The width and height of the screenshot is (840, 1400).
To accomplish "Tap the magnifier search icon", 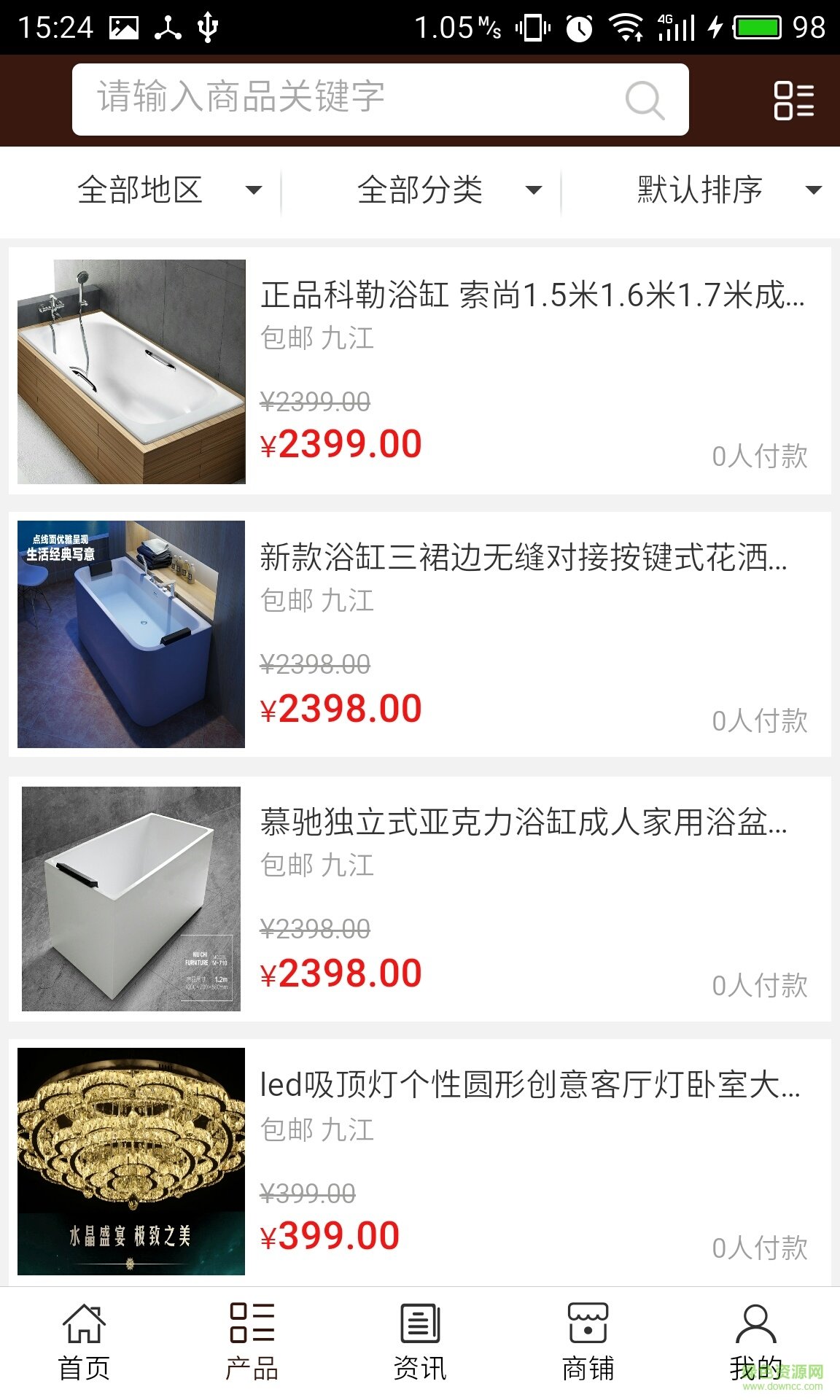I will coord(645,100).
